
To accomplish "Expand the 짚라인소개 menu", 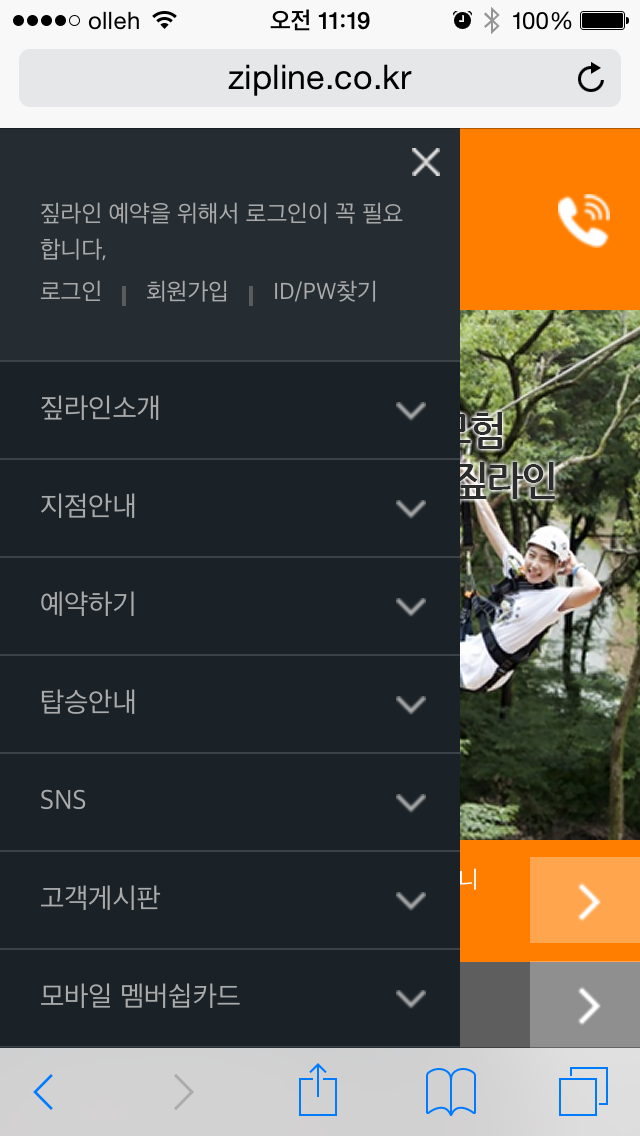I will click(230, 409).
